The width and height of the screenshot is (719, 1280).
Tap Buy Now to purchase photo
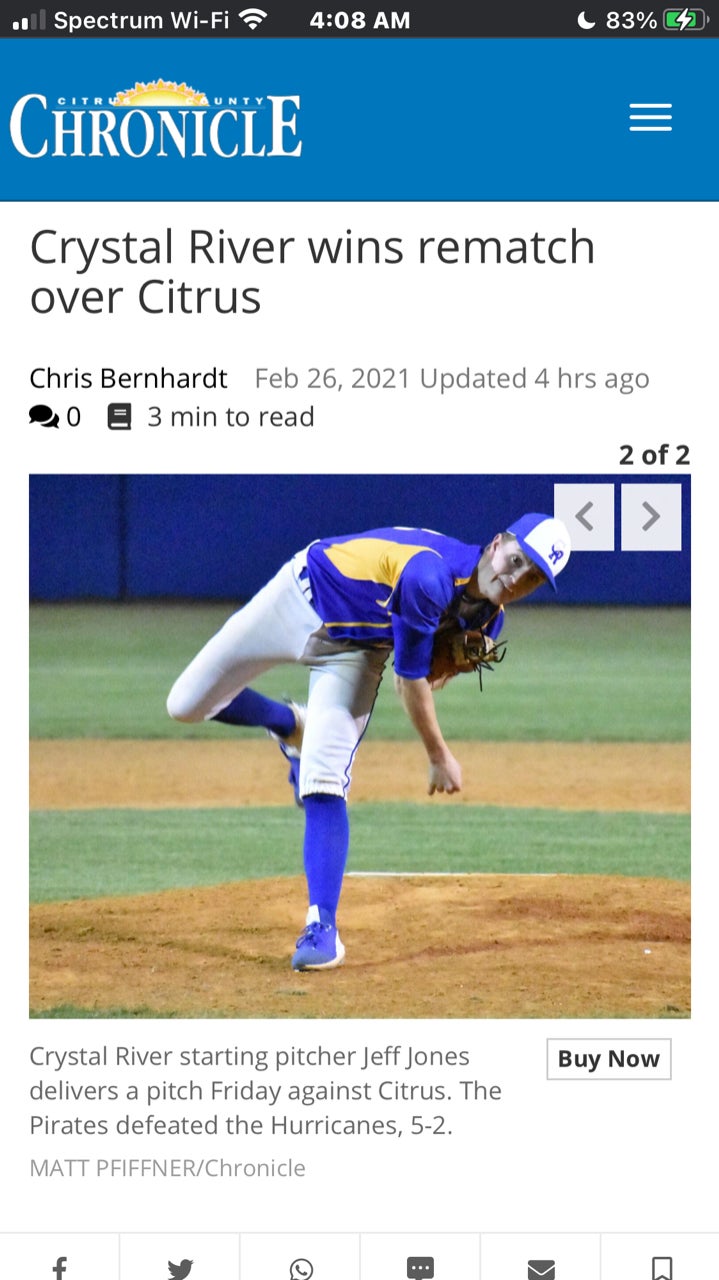tap(609, 1059)
